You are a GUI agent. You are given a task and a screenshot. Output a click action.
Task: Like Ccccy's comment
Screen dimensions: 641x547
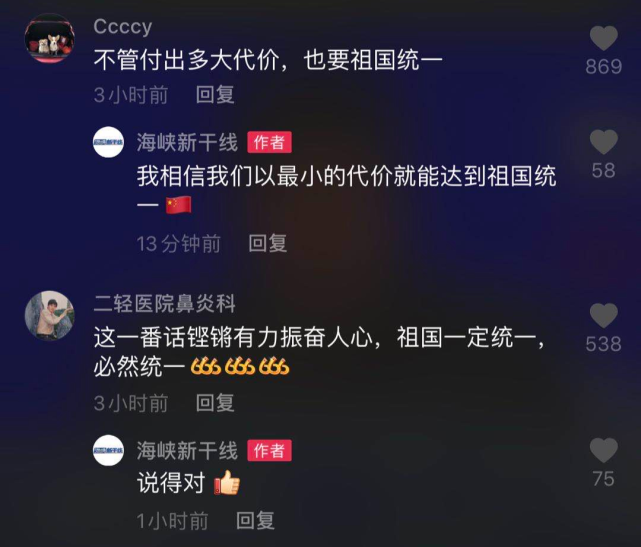(603, 39)
